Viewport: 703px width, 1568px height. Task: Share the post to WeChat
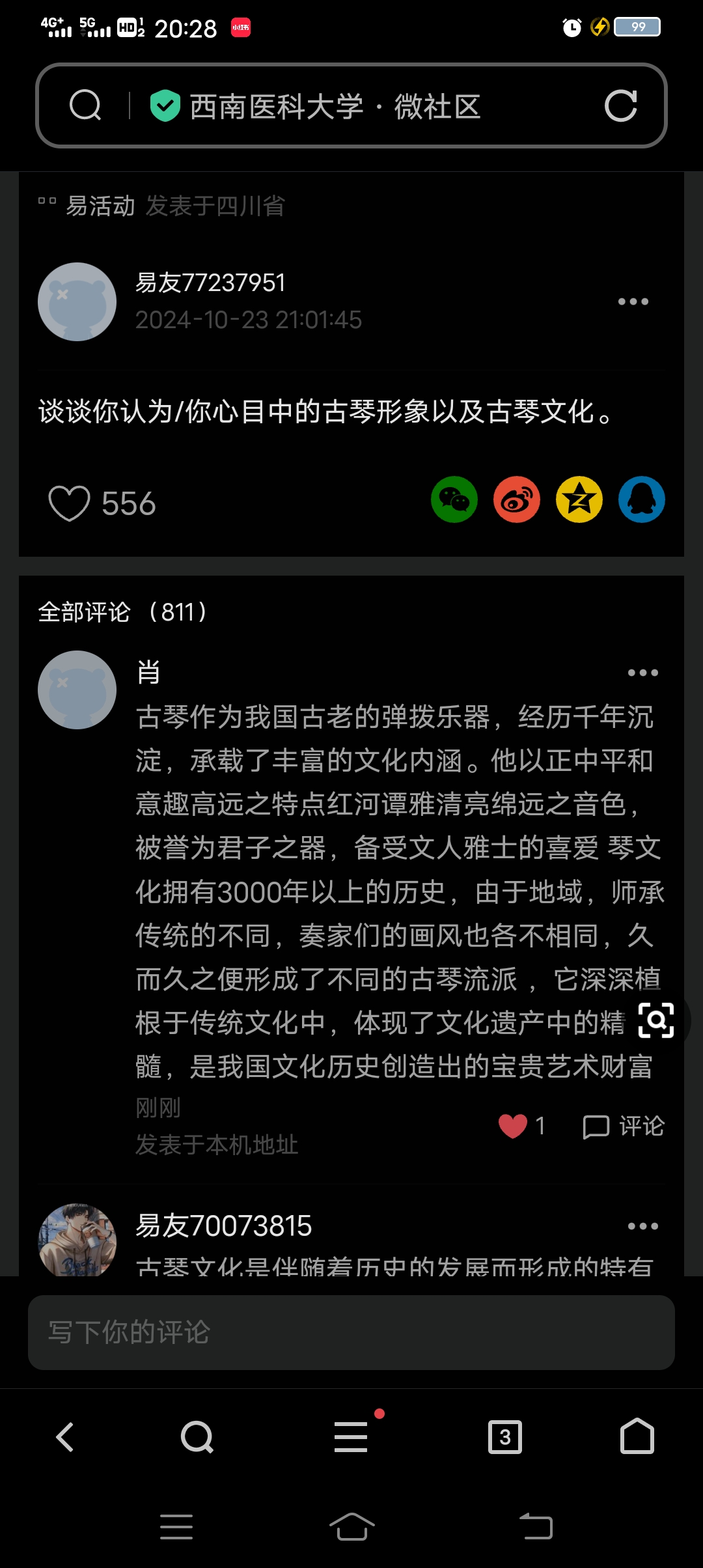[454, 500]
